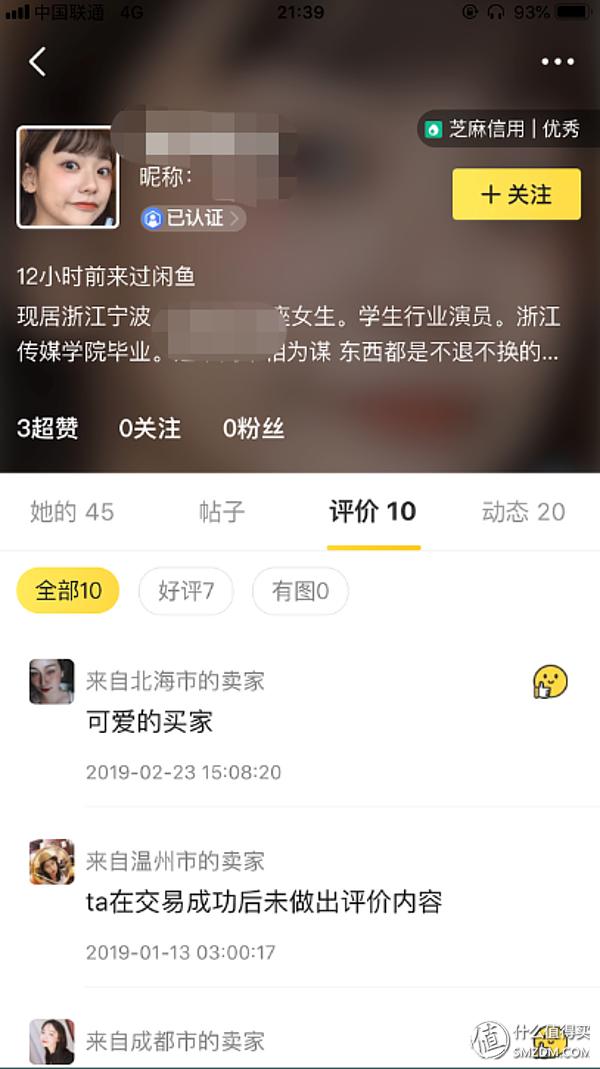Switch to the 她的 45 tab
The width and height of the screenshot is (600, 1069).
pyautogui.click(x=72, y=512)
